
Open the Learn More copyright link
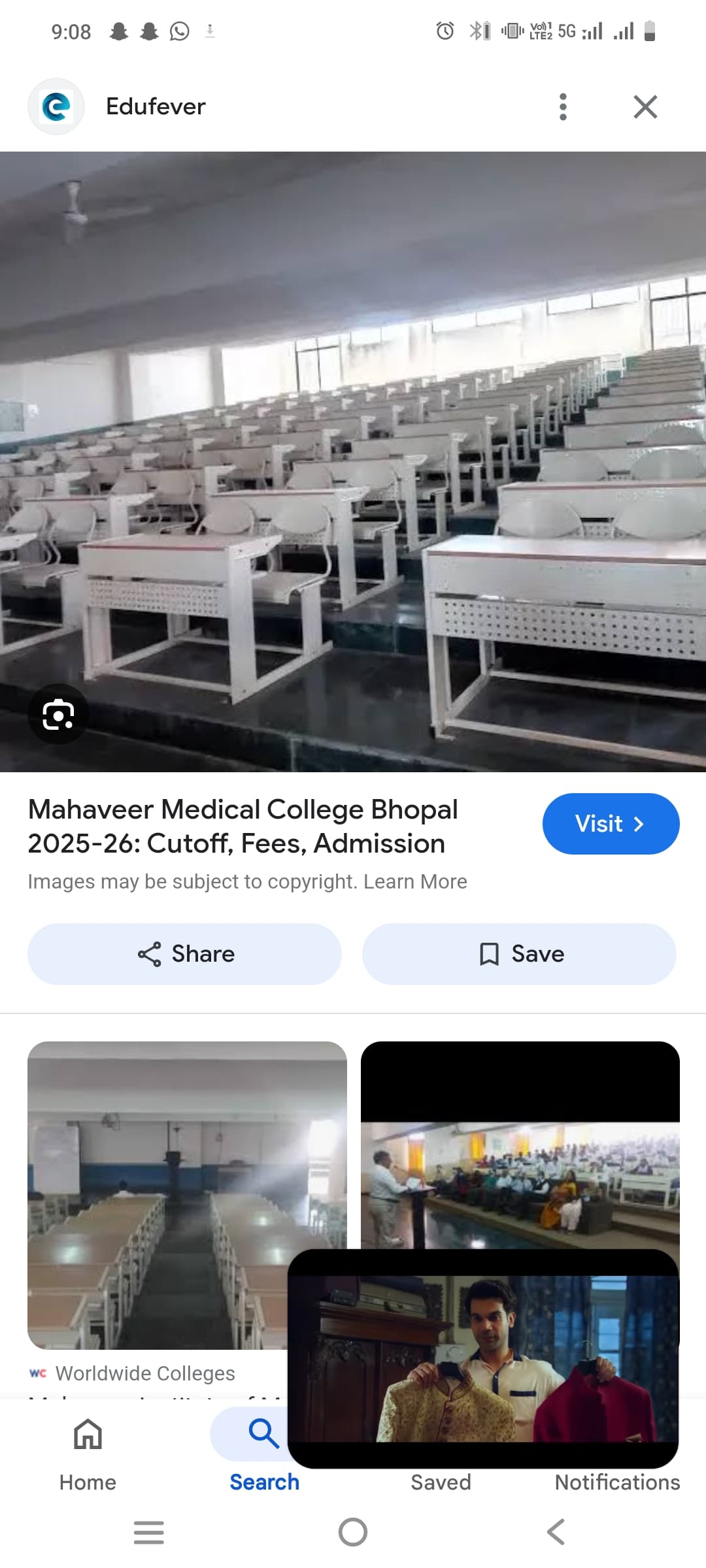(x=415, y=881)
